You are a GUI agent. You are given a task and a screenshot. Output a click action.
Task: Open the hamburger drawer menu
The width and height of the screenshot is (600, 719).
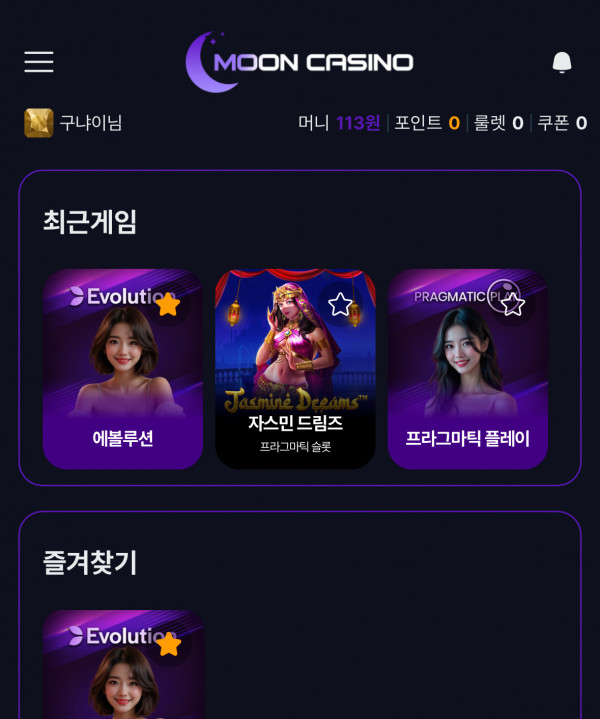point(39,62)
